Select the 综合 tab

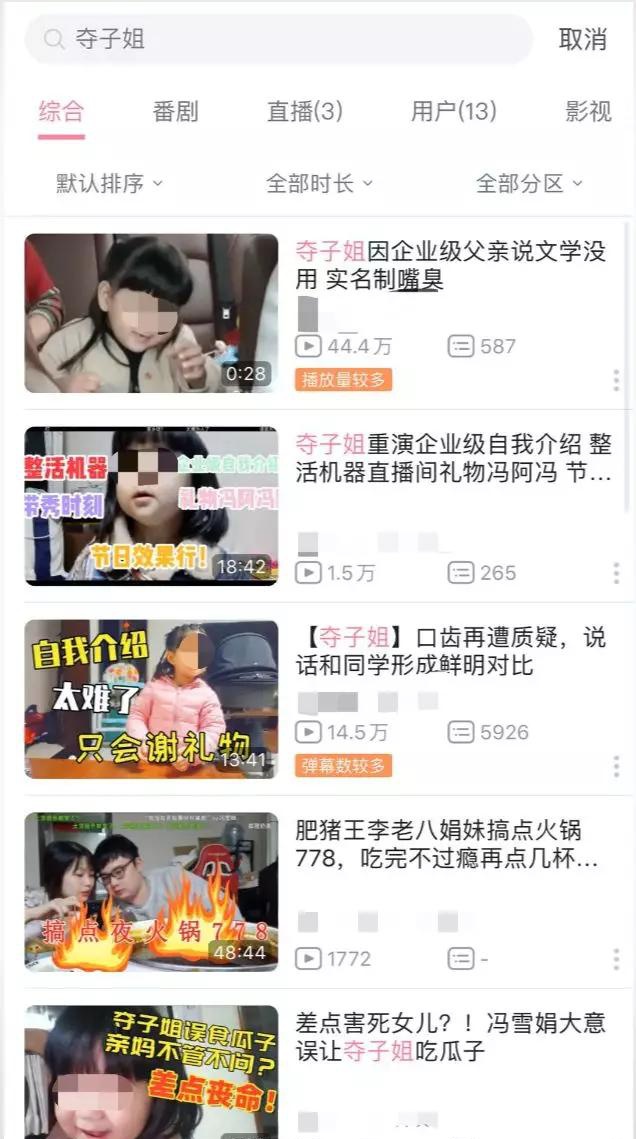pyautogui.click(x=62, y=111)
